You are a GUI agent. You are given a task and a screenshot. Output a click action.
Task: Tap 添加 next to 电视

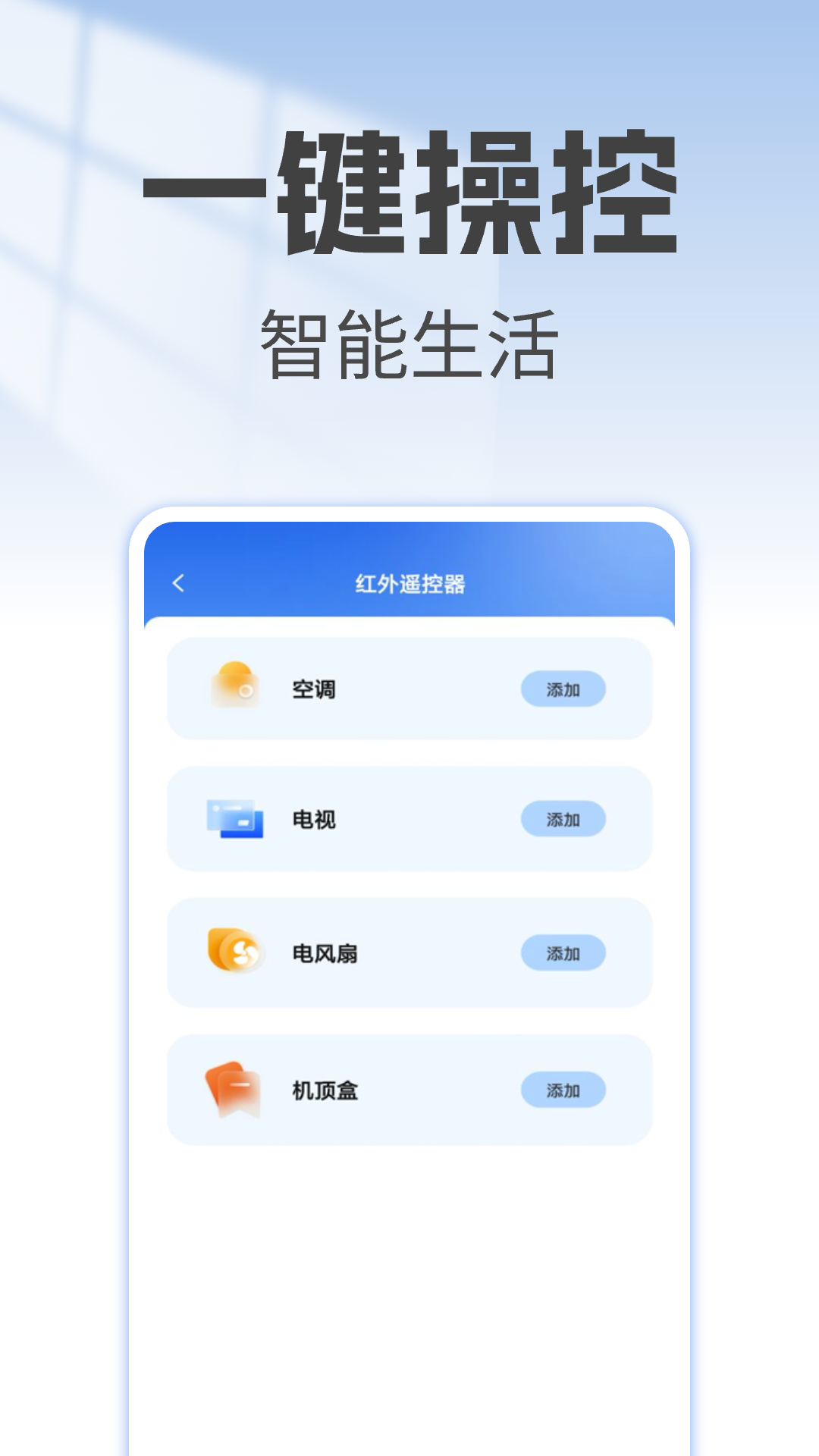563,821
